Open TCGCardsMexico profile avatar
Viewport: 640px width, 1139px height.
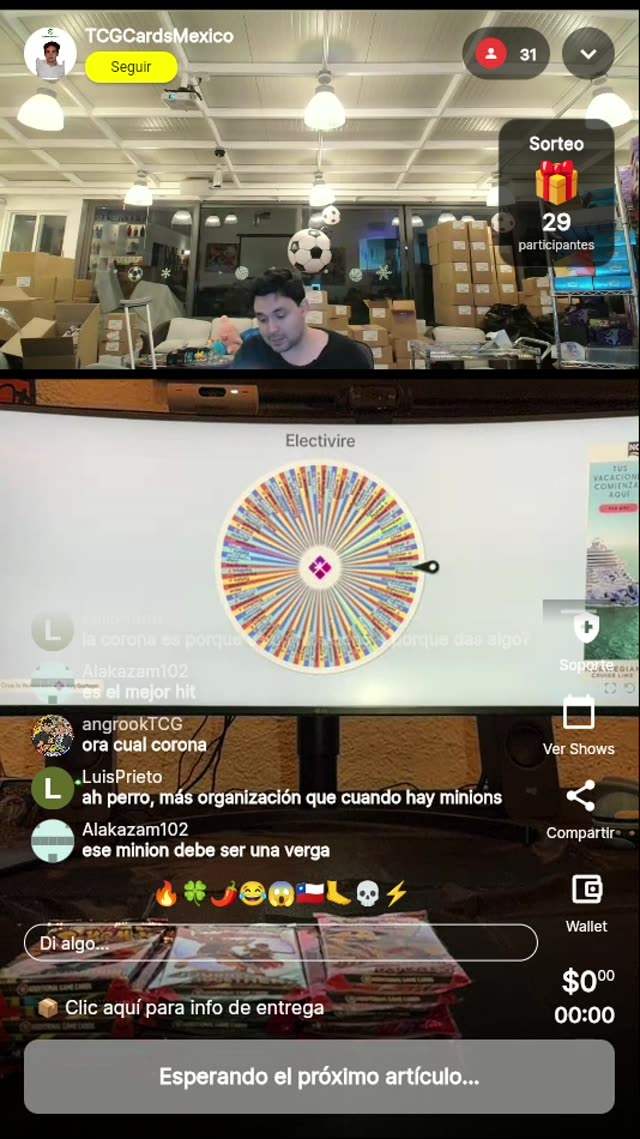tap(50, 53)
